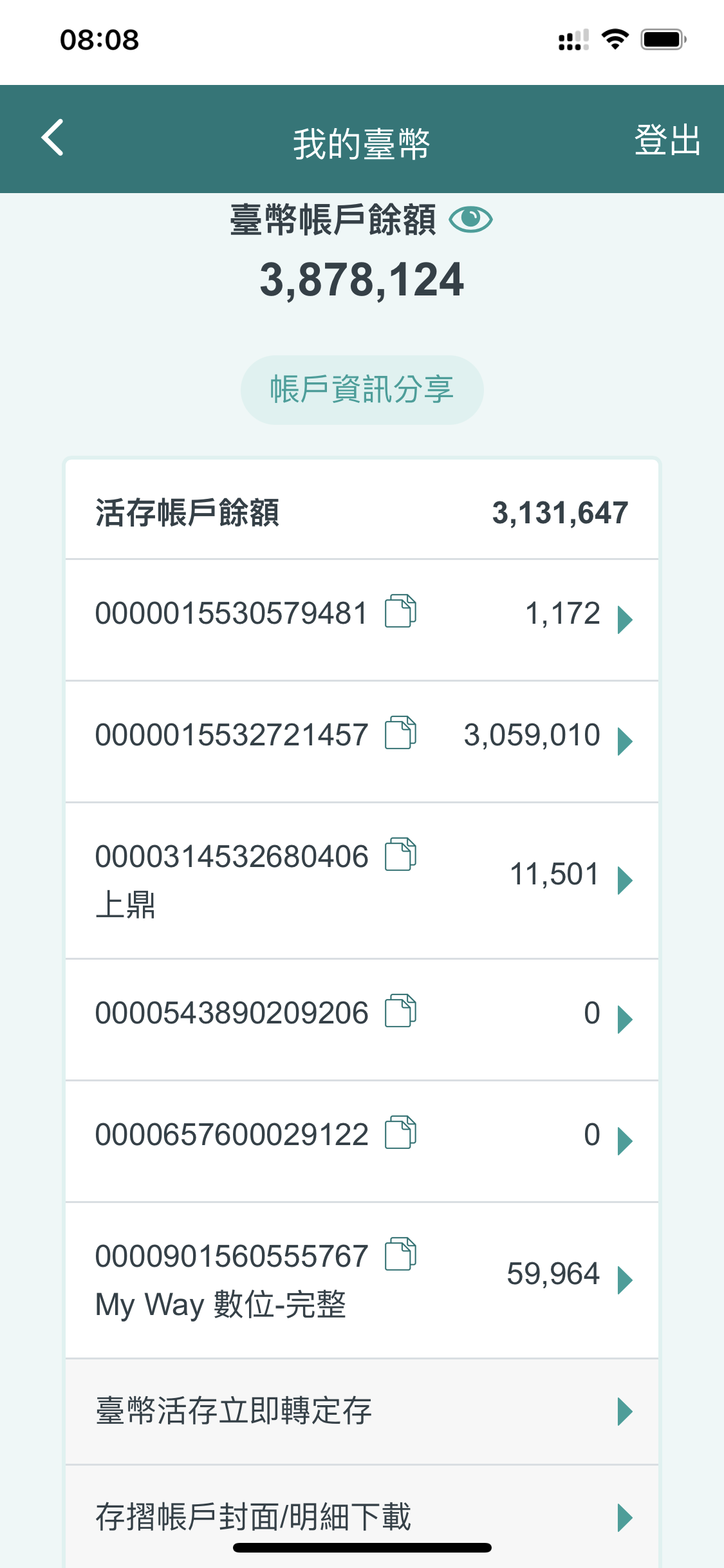This screenshot has width=724, height=1568.
Task: Open 帳戶資訊分享 account sharing
Action: point(362,390)
